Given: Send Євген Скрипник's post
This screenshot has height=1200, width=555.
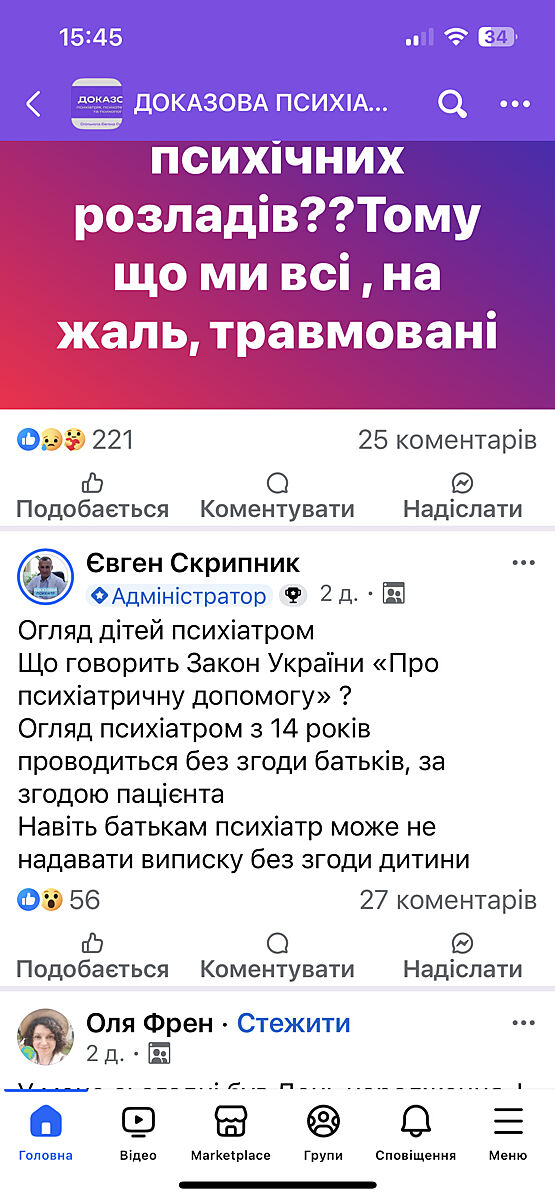Looking at the screenshot, I should (x=462, y=956).
